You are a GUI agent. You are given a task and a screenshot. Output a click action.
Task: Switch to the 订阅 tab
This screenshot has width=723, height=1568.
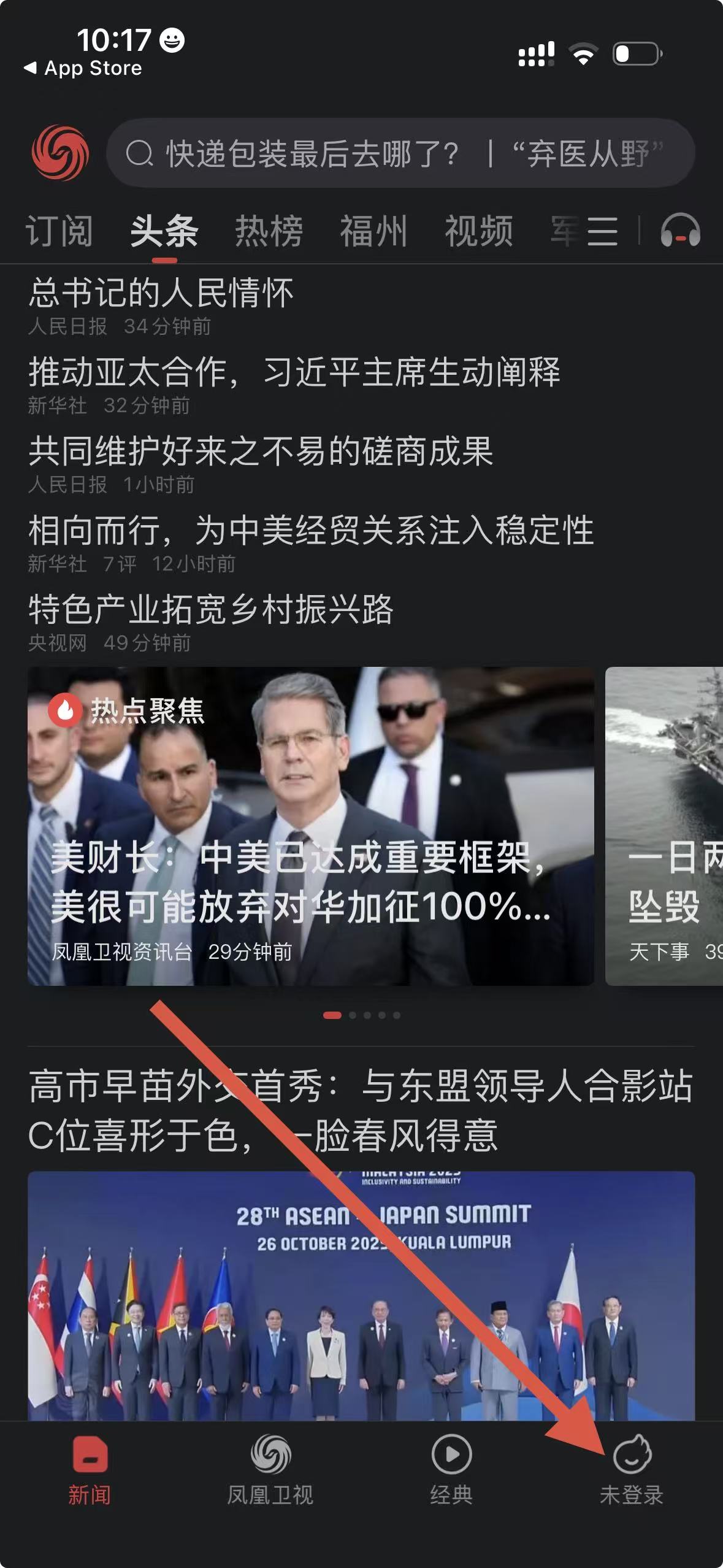(59, 231)
